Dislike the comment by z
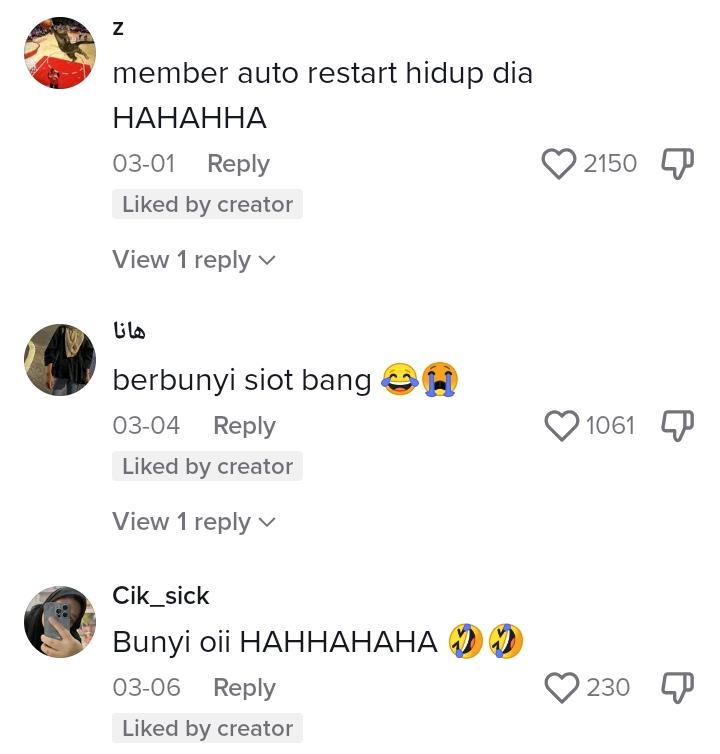Viewport: 720px width, 754px height. [x=678, y=163]
